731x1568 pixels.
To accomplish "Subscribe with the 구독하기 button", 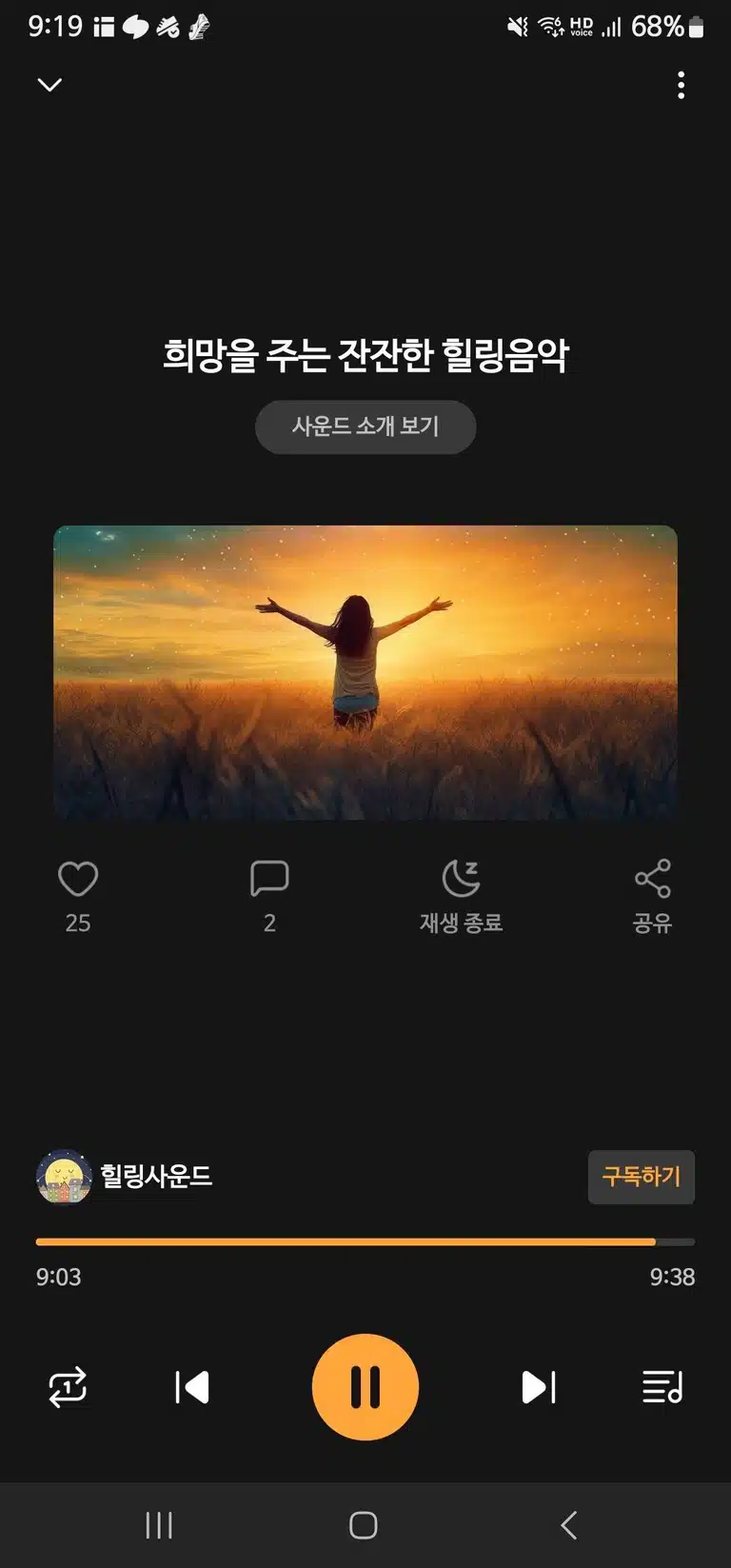I will (642, 1177).
